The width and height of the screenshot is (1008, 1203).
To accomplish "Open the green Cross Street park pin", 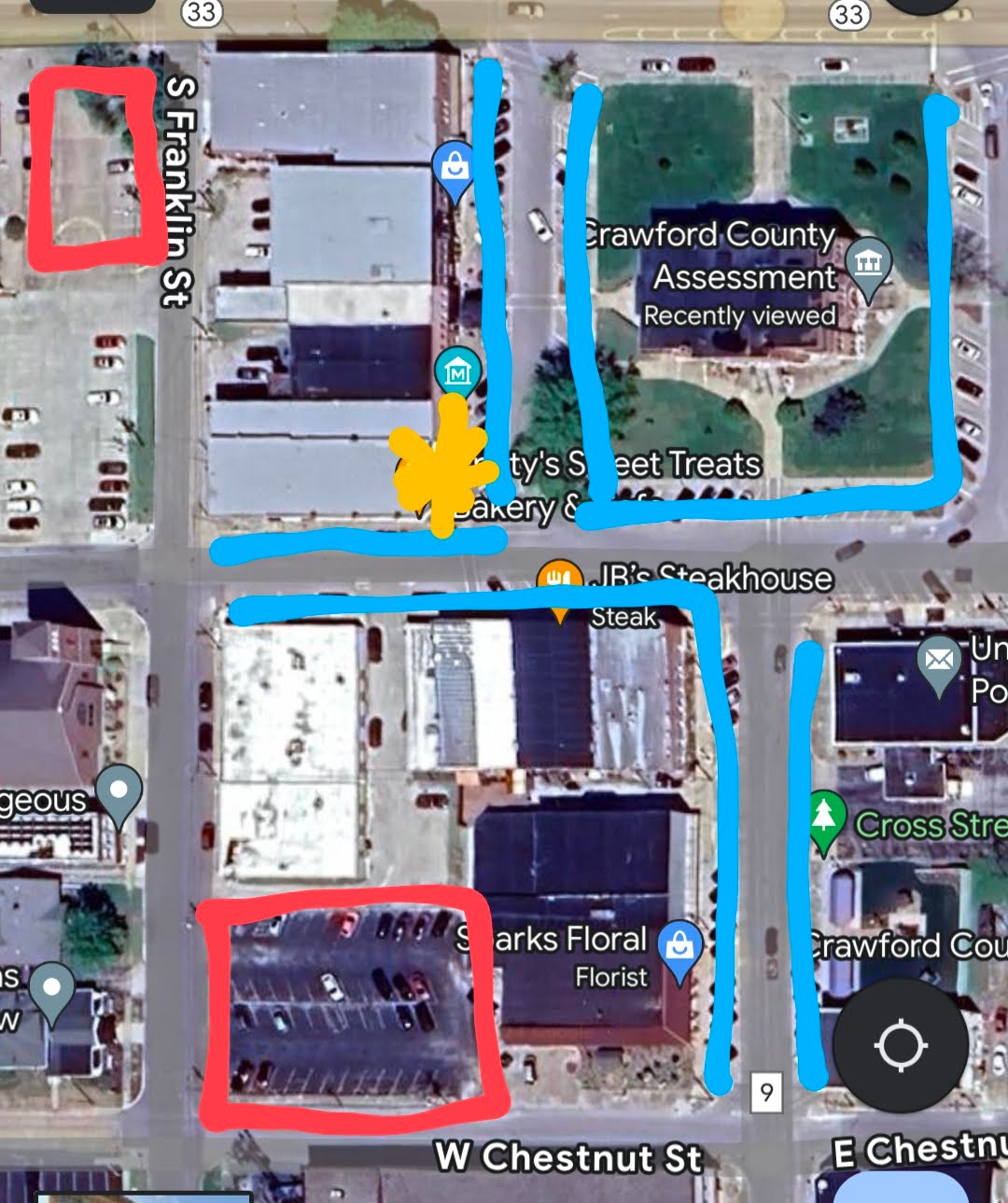I will click(x=824, y=818).
